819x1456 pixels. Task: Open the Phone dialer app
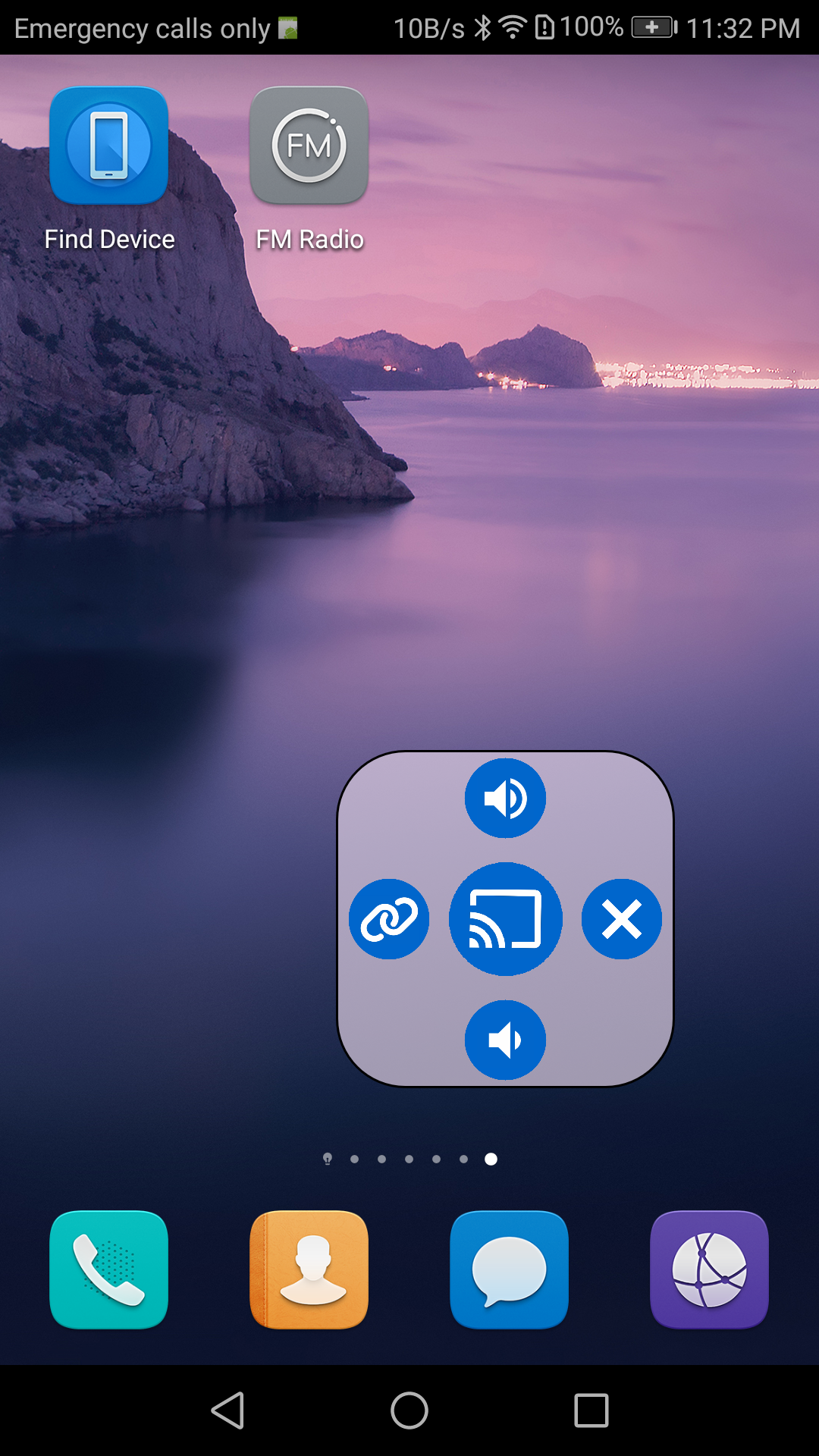click(x=109, y=1269)
